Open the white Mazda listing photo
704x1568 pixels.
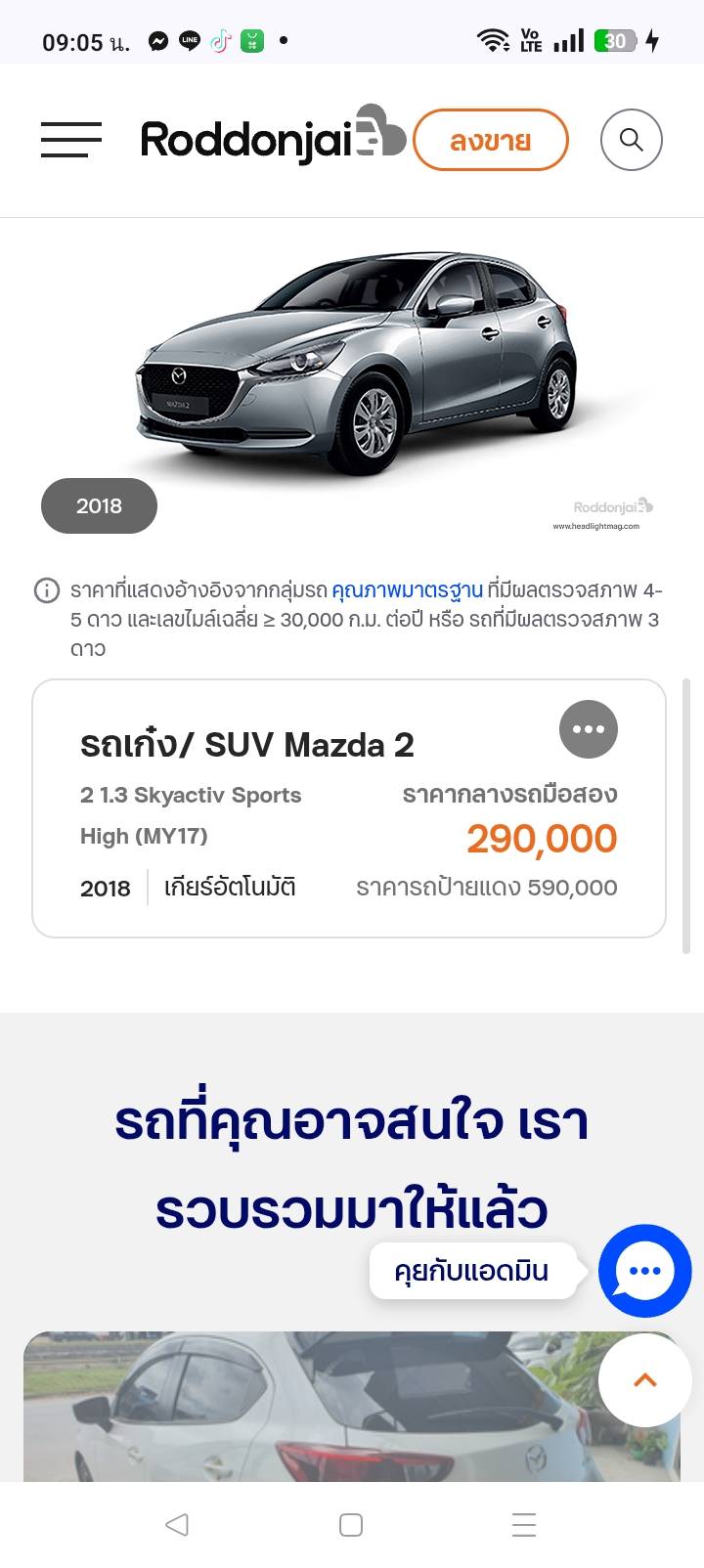[x=293, y=1408]
